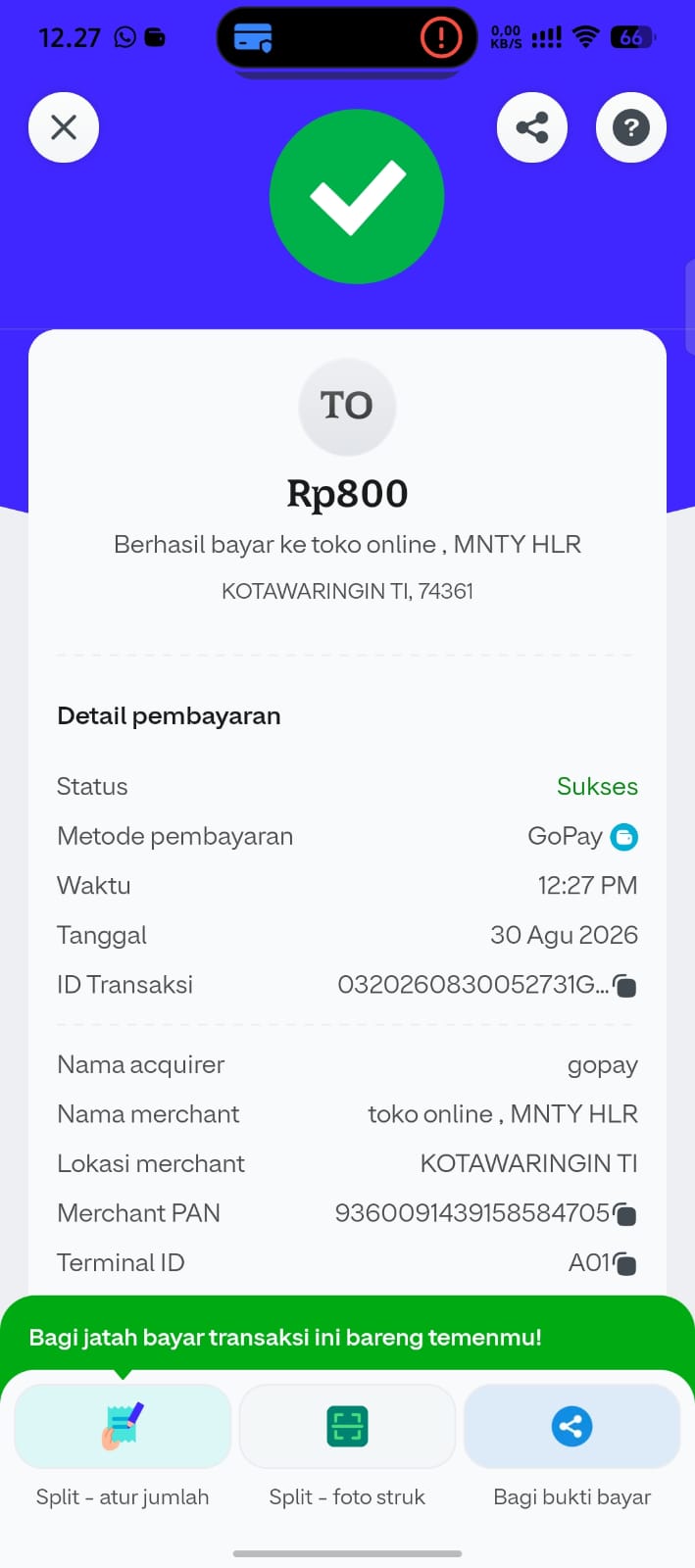This screenshot has width=695, height=1568.
Task: Tap Bagi bukti bayar button
Action: [572, 1446]
